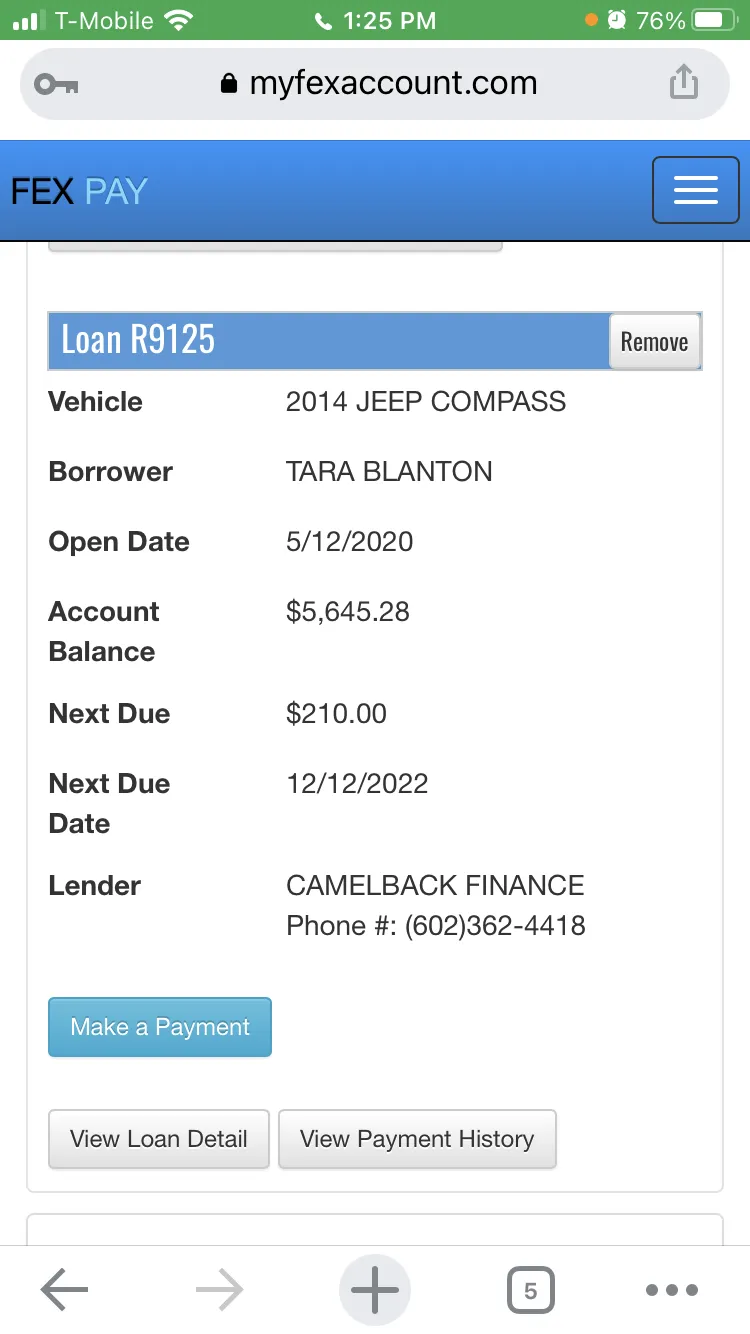Open the tab switcher showing 5 tabs
The height and width of the screenshot is (1334, 750).
(530, 1290)
